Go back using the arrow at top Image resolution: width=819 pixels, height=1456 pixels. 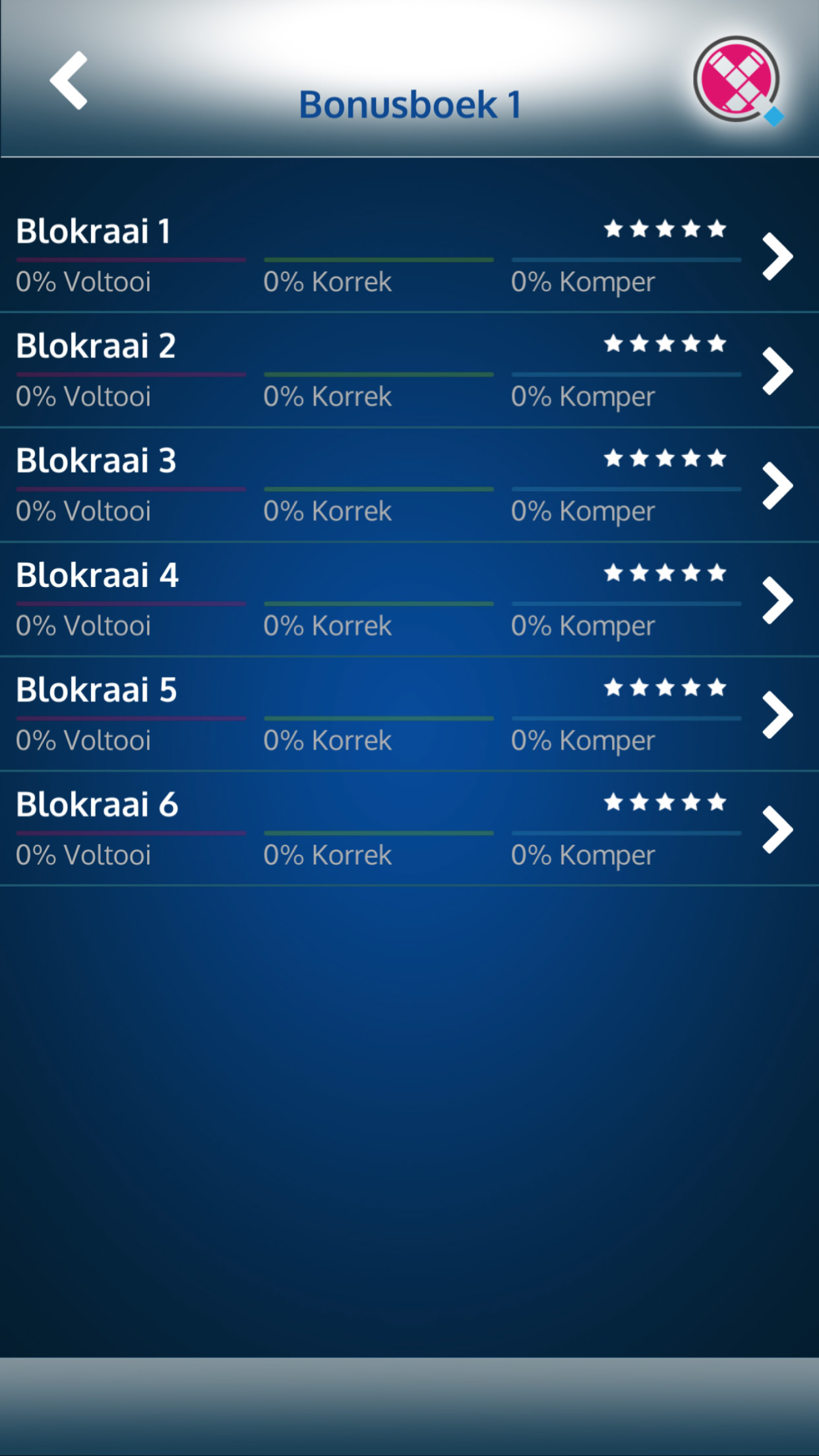click(x=69, y=80)
